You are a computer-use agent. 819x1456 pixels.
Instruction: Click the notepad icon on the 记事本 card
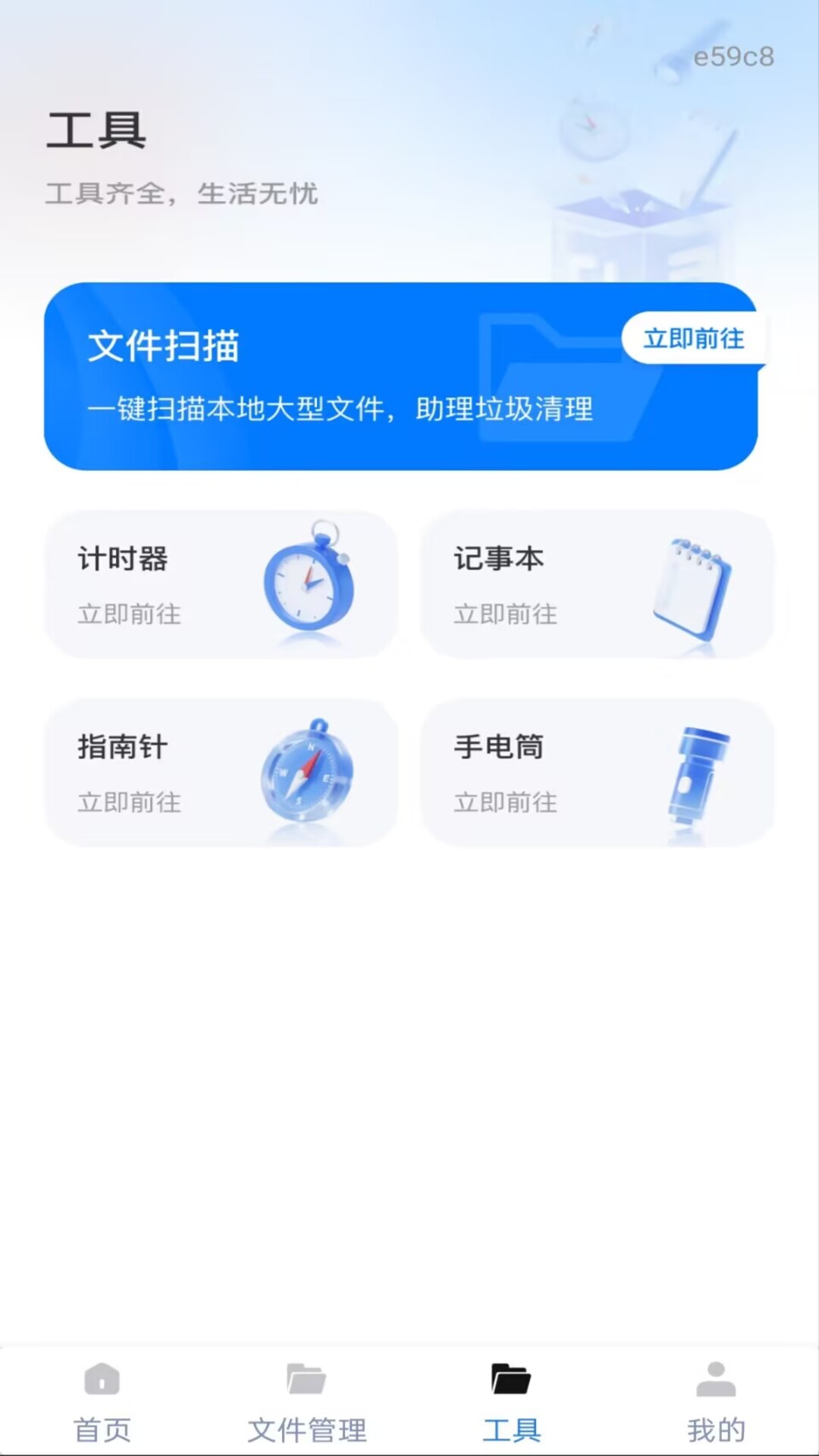[x=690, y=588]
